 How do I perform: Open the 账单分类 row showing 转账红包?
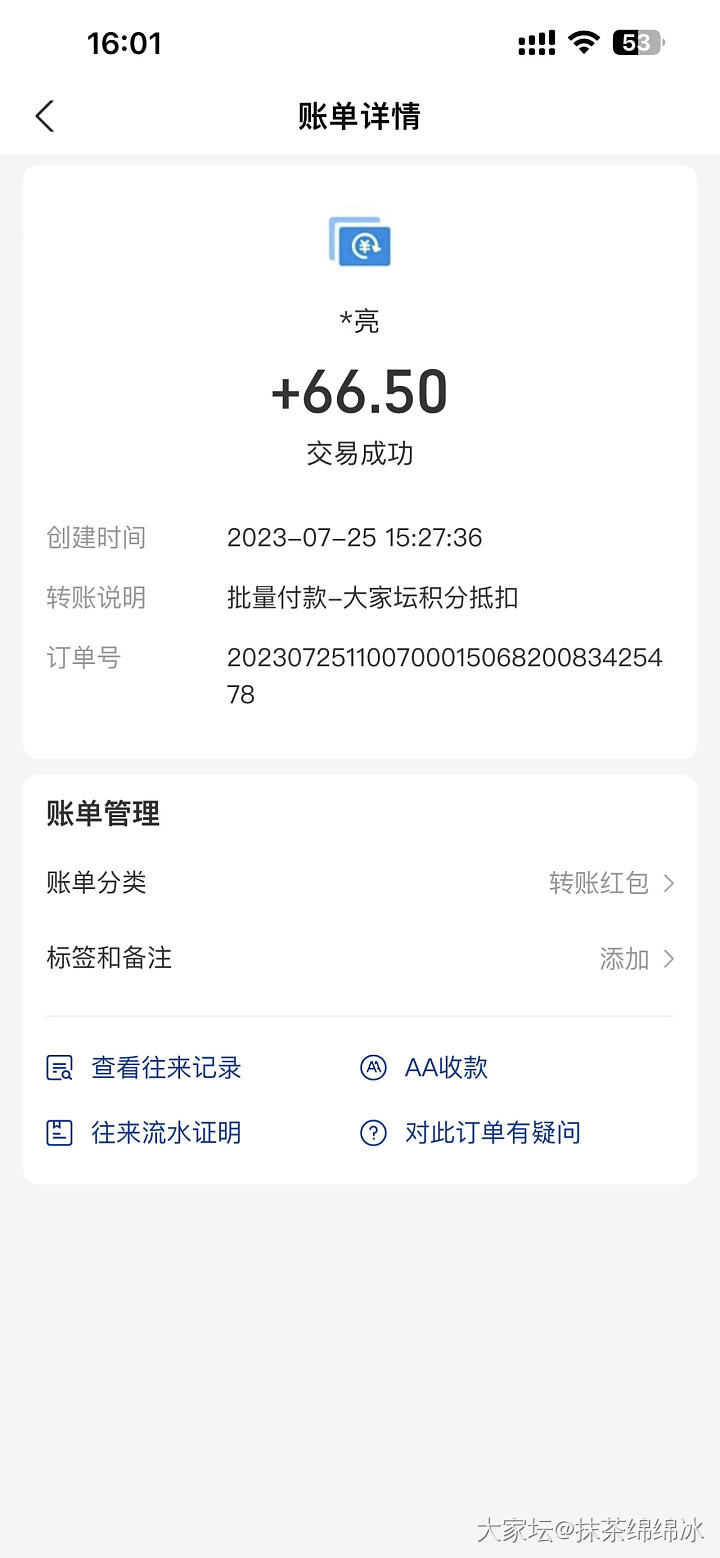tap(360, 883)
